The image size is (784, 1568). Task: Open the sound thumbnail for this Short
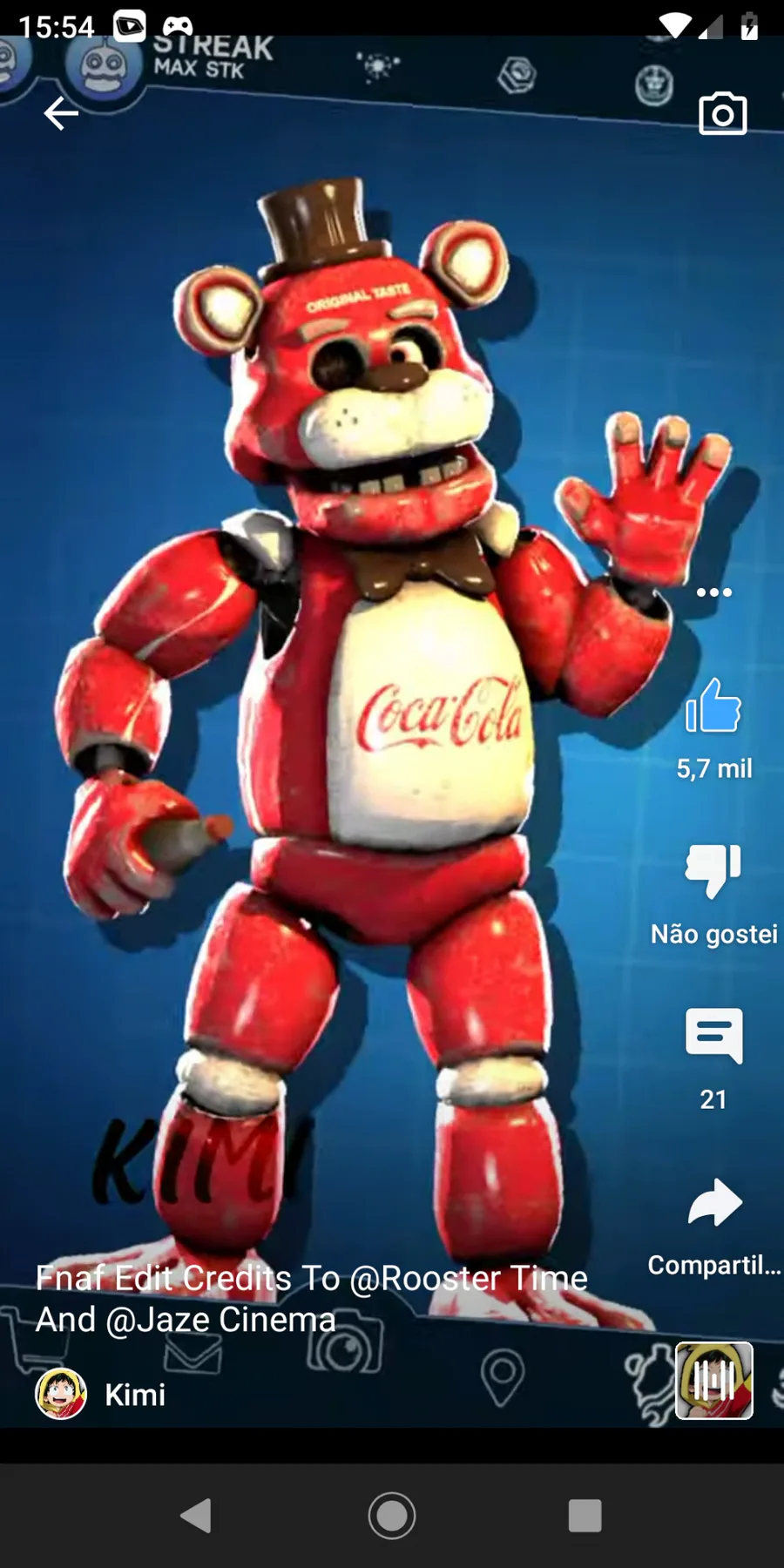[714, 1381]
